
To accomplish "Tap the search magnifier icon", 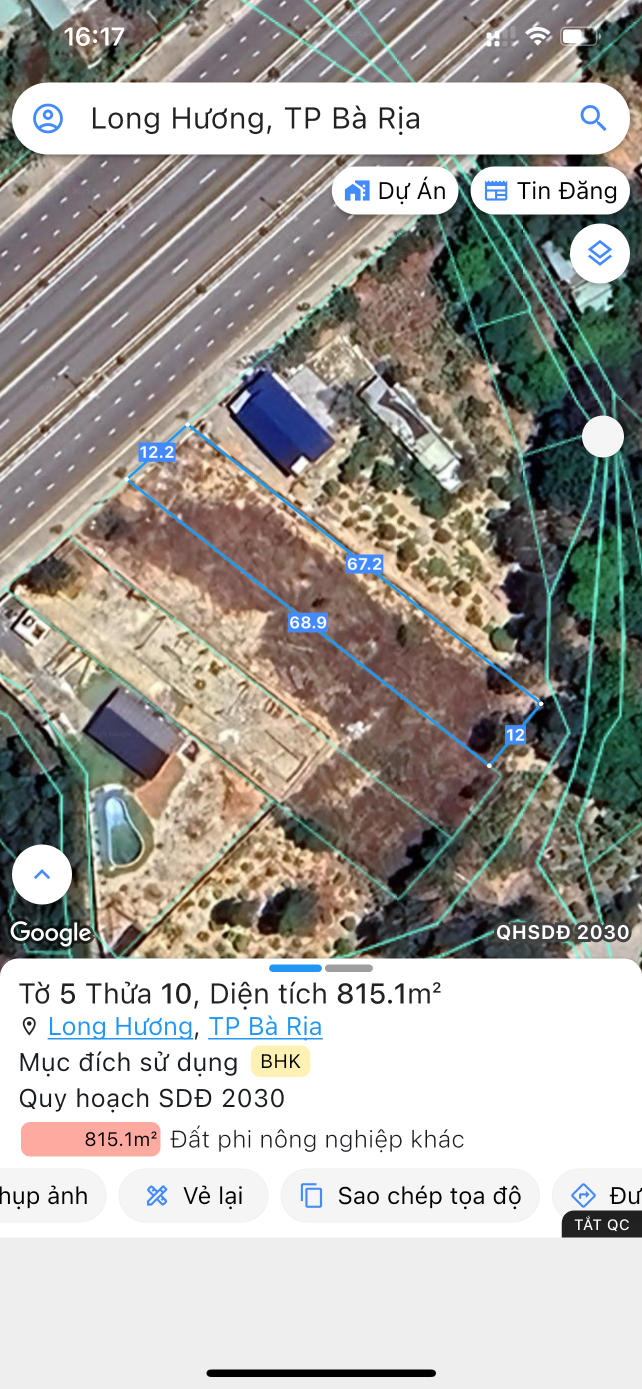I will (x=593, y=119).
